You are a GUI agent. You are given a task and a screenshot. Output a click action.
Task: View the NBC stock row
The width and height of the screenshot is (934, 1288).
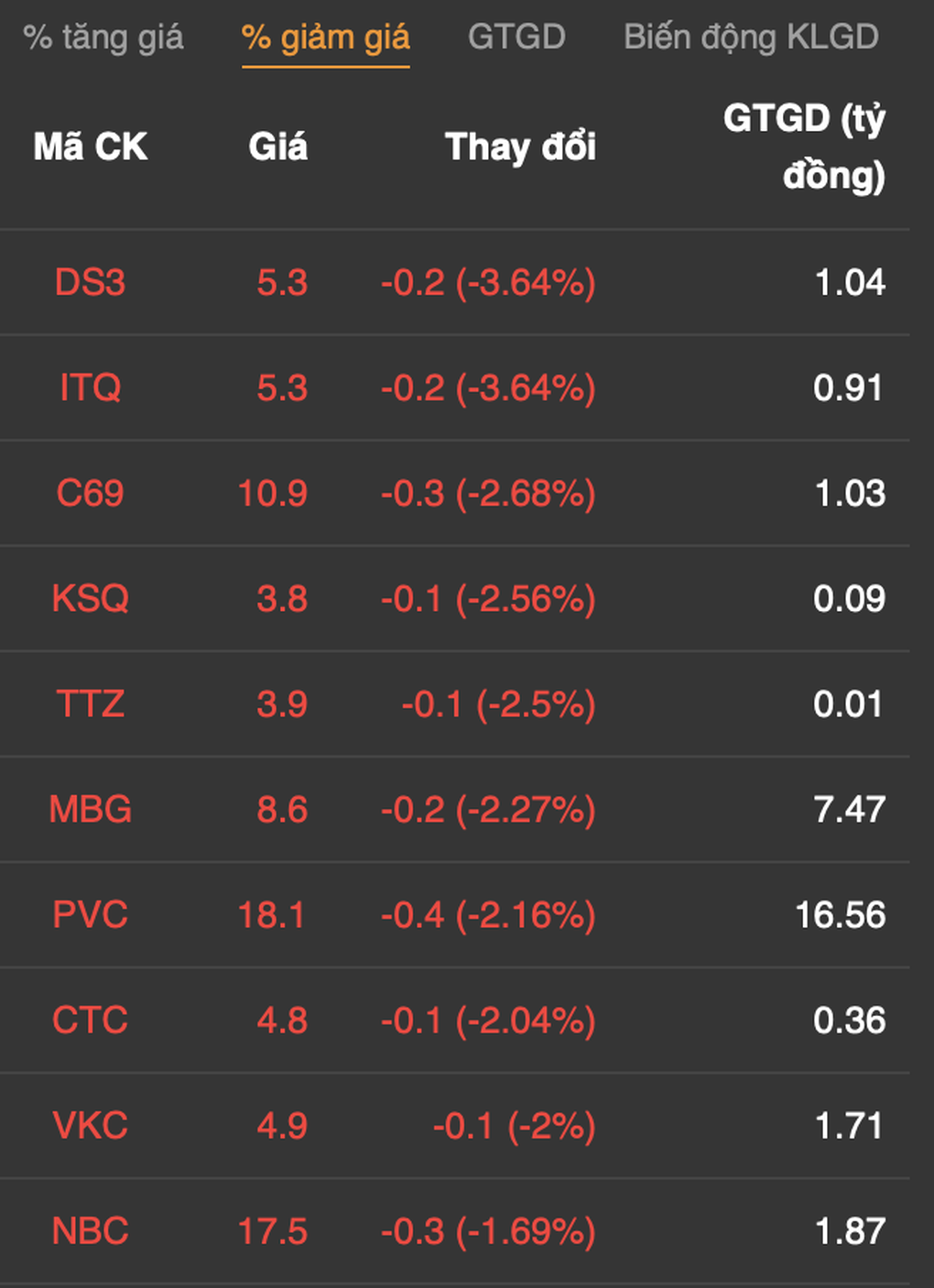[x=90, y=1230]
